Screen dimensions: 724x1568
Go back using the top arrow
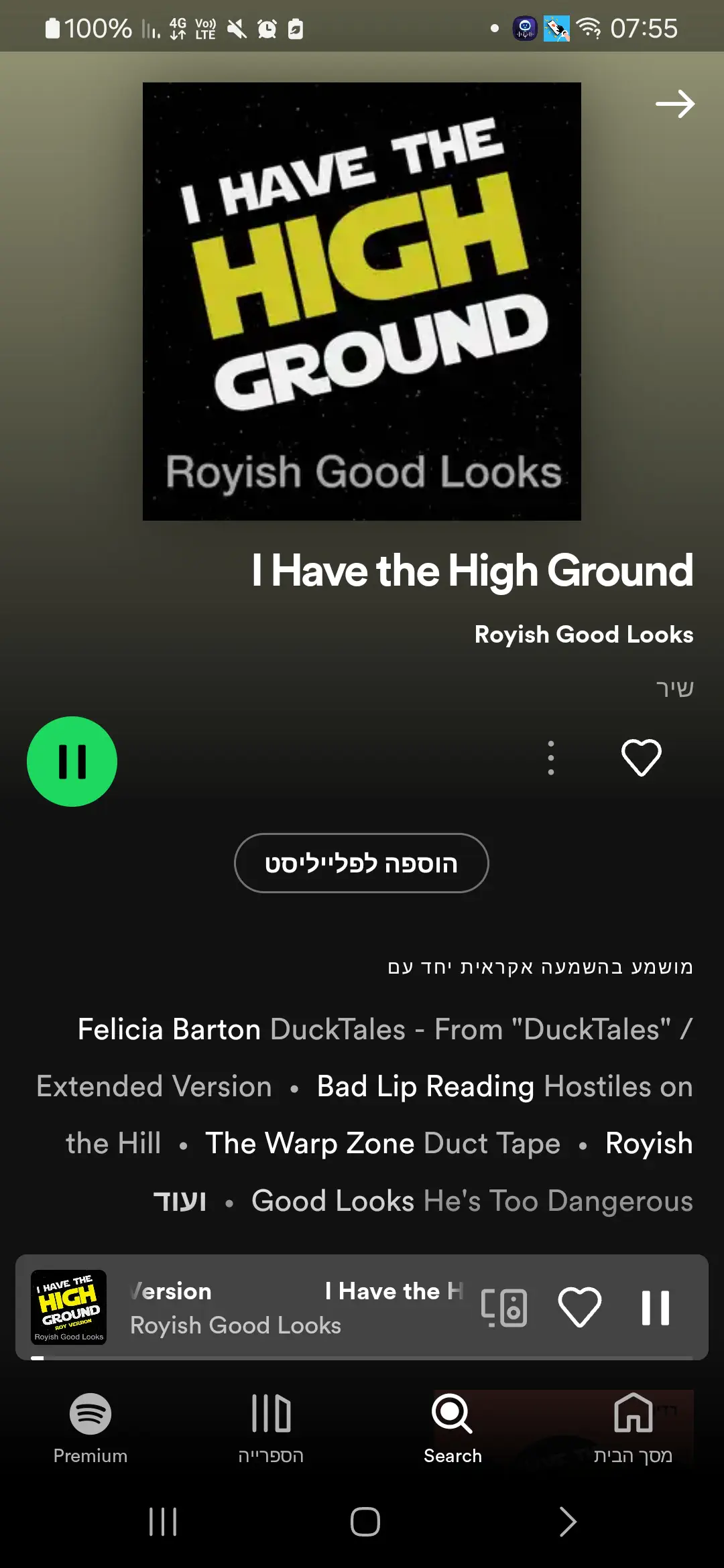pyautogui.click(x=674, y=104)
